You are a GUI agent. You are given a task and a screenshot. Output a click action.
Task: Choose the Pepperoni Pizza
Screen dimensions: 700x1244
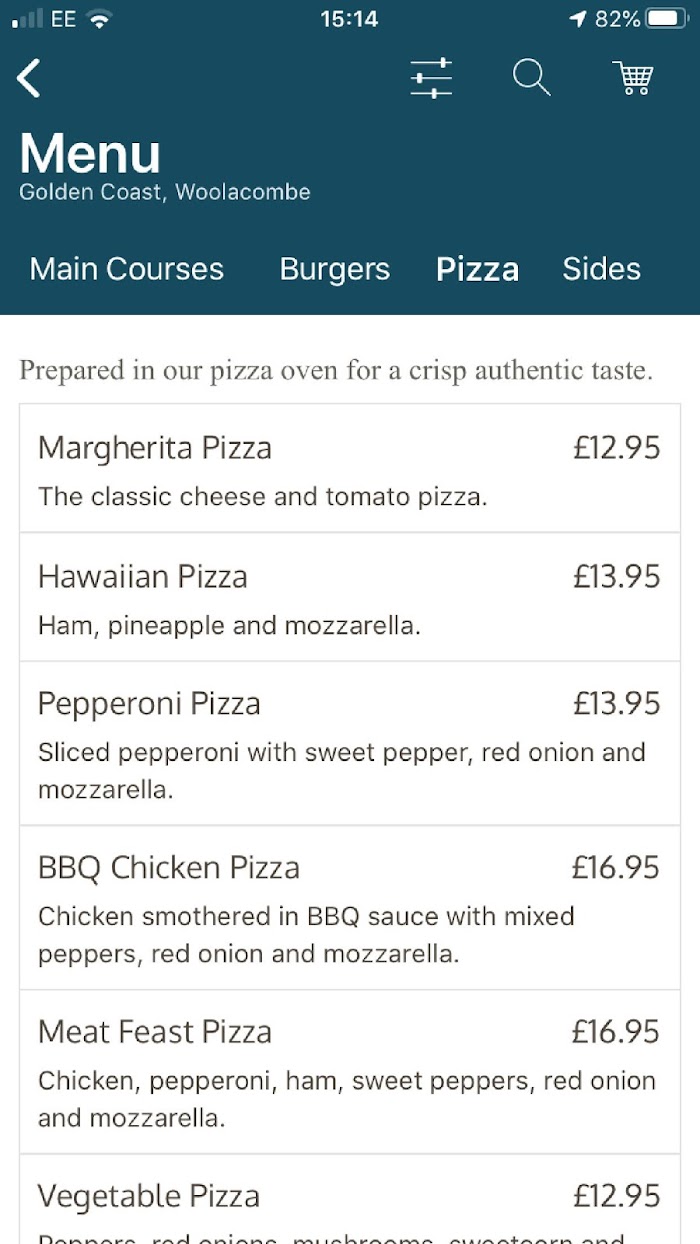(x=350, y=743)
